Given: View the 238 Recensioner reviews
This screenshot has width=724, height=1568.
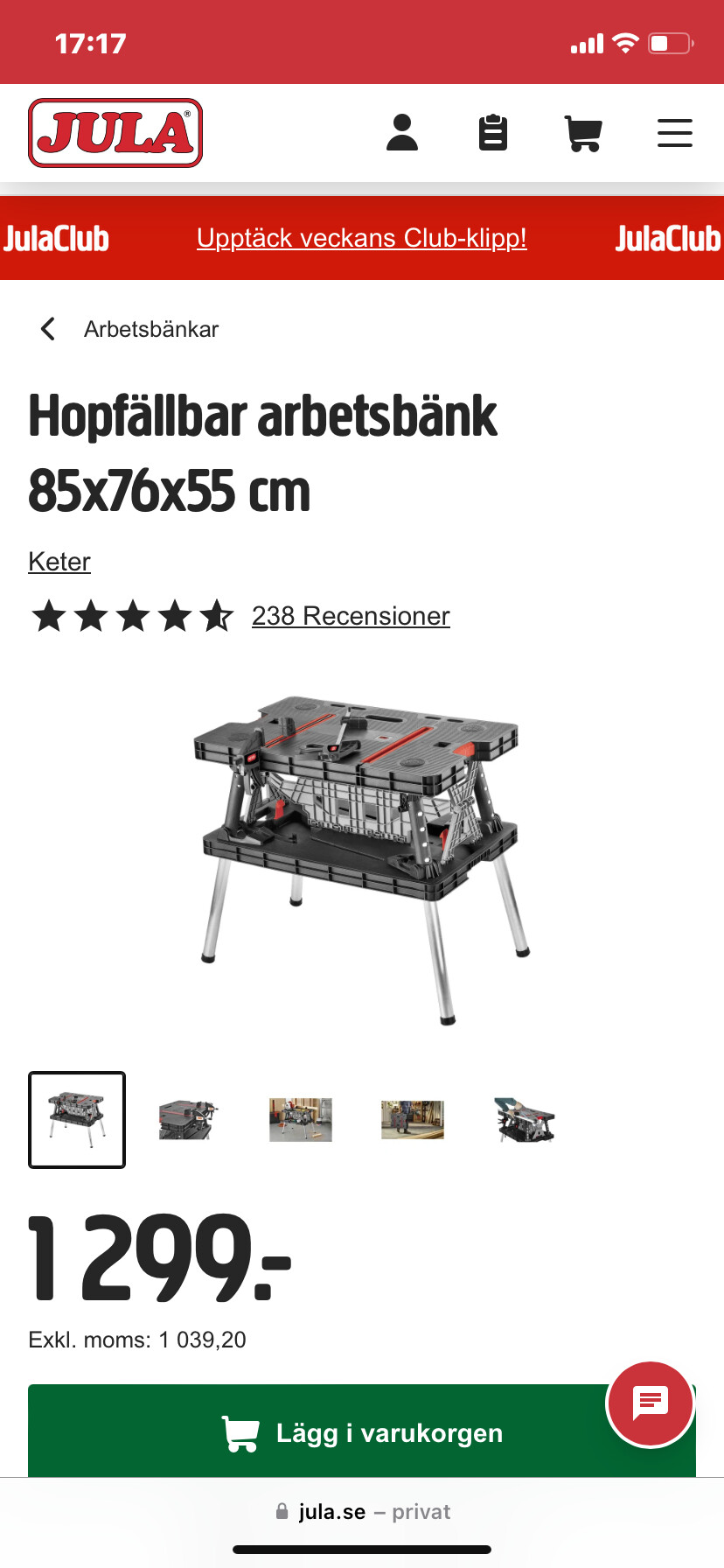Looking at the screenshot, I should 351,616.
